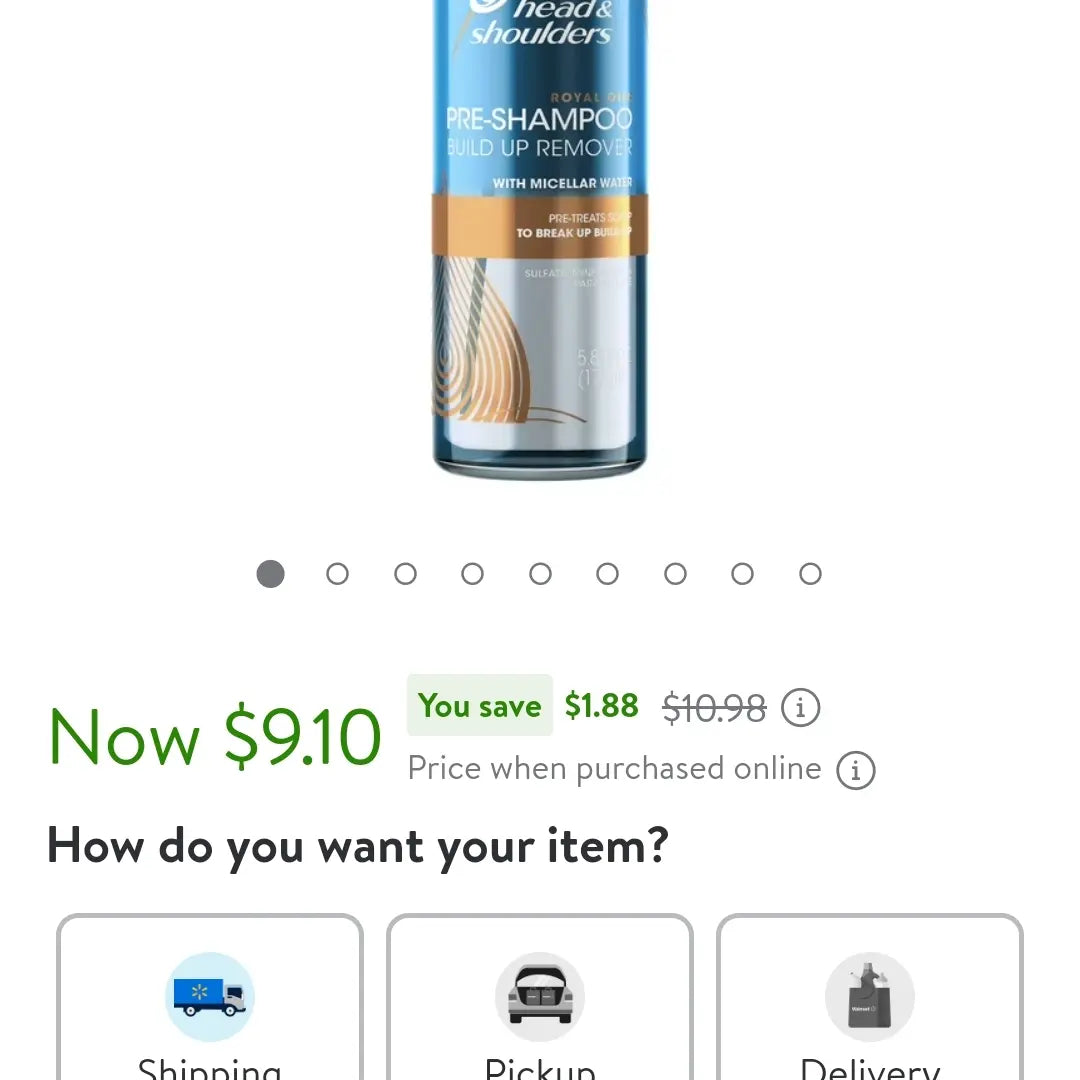Open the Head & Shoulders product image
The height and width of the screenshot is (1080, 1080).
540,240
